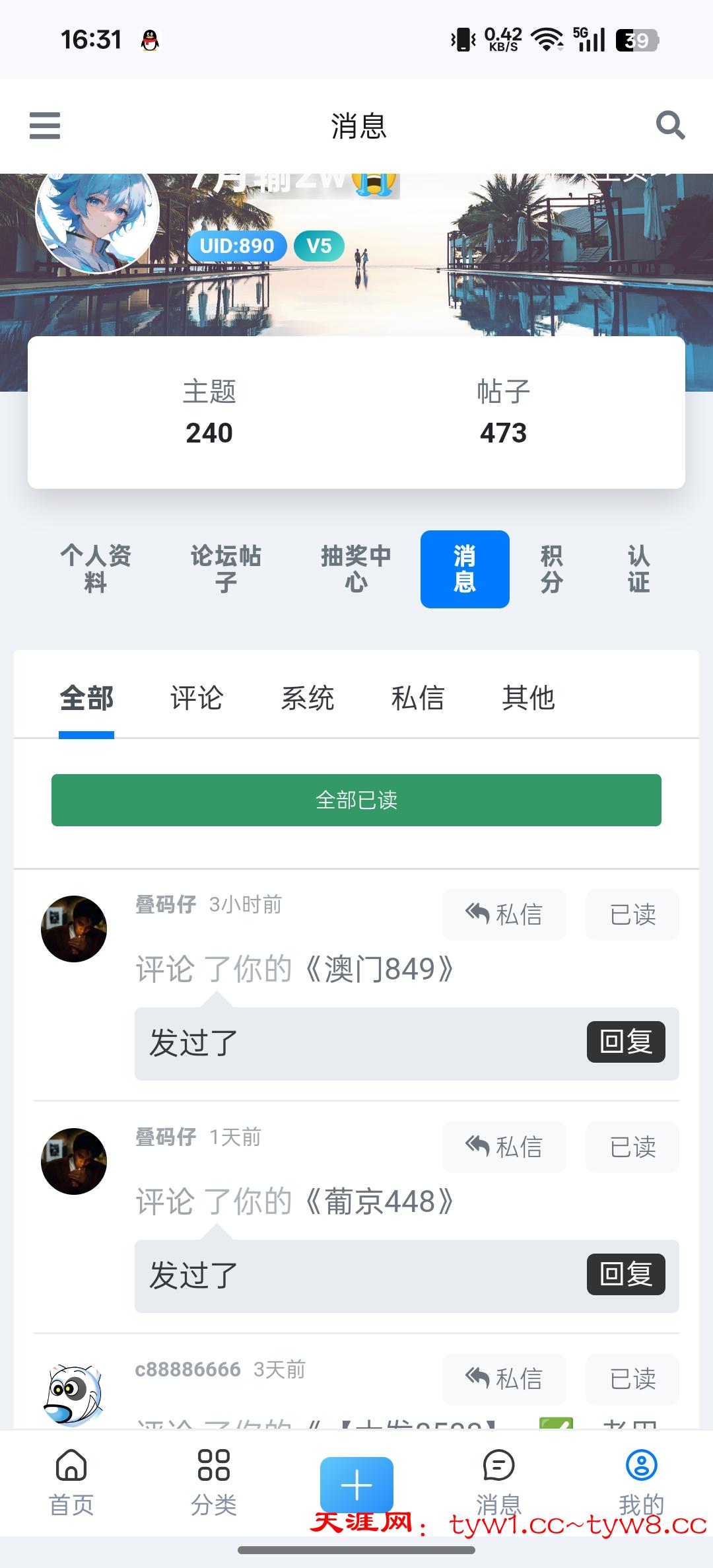Mark the 澳门849 comment as 已读
The height and width of the screenshot is (1568, 713).
632,915
